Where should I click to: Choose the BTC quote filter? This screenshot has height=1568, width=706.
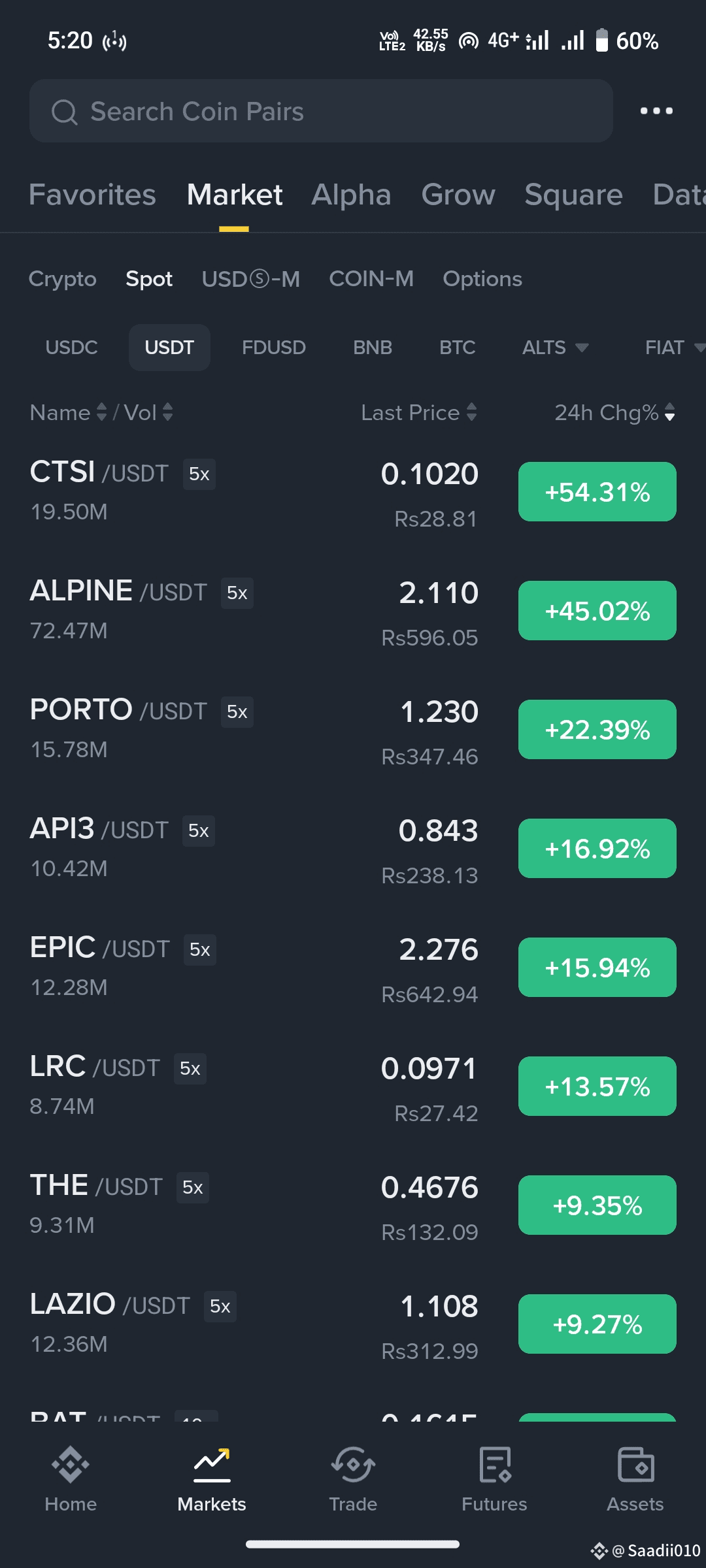[x=457, y=348]
